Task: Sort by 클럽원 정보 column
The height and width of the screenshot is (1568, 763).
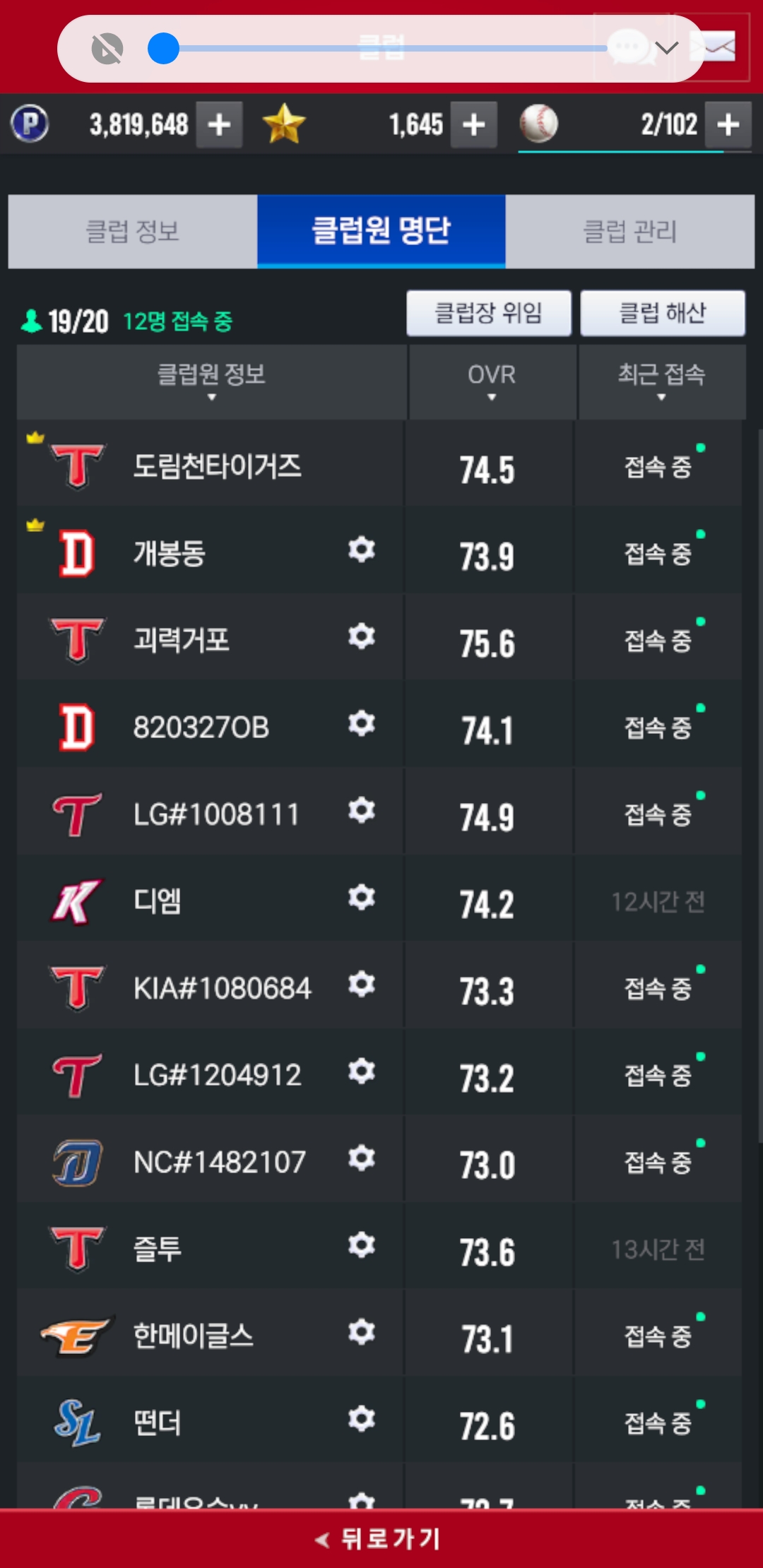Action: click(211, 382)
